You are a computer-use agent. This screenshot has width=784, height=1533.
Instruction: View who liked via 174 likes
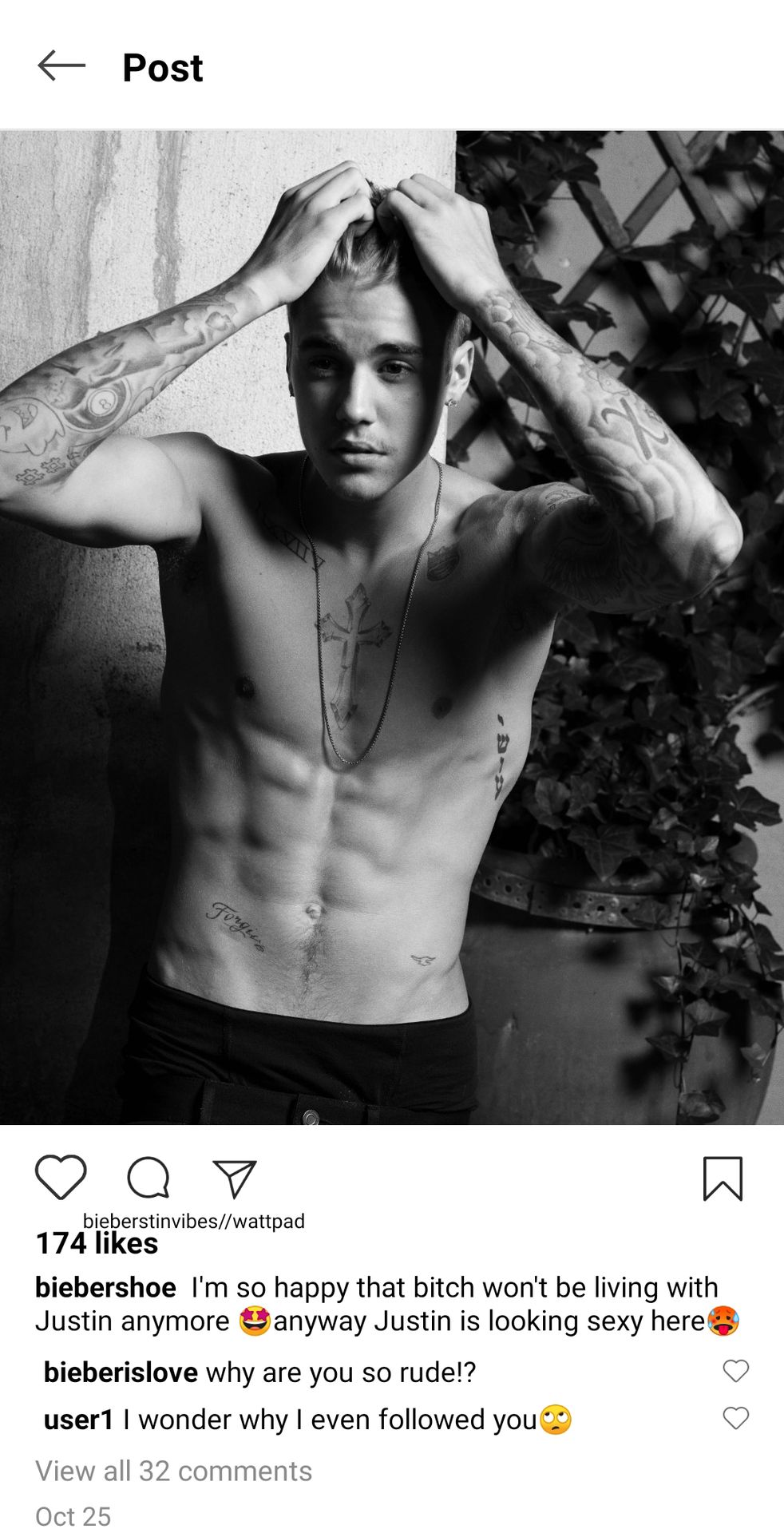[97, 1244]
